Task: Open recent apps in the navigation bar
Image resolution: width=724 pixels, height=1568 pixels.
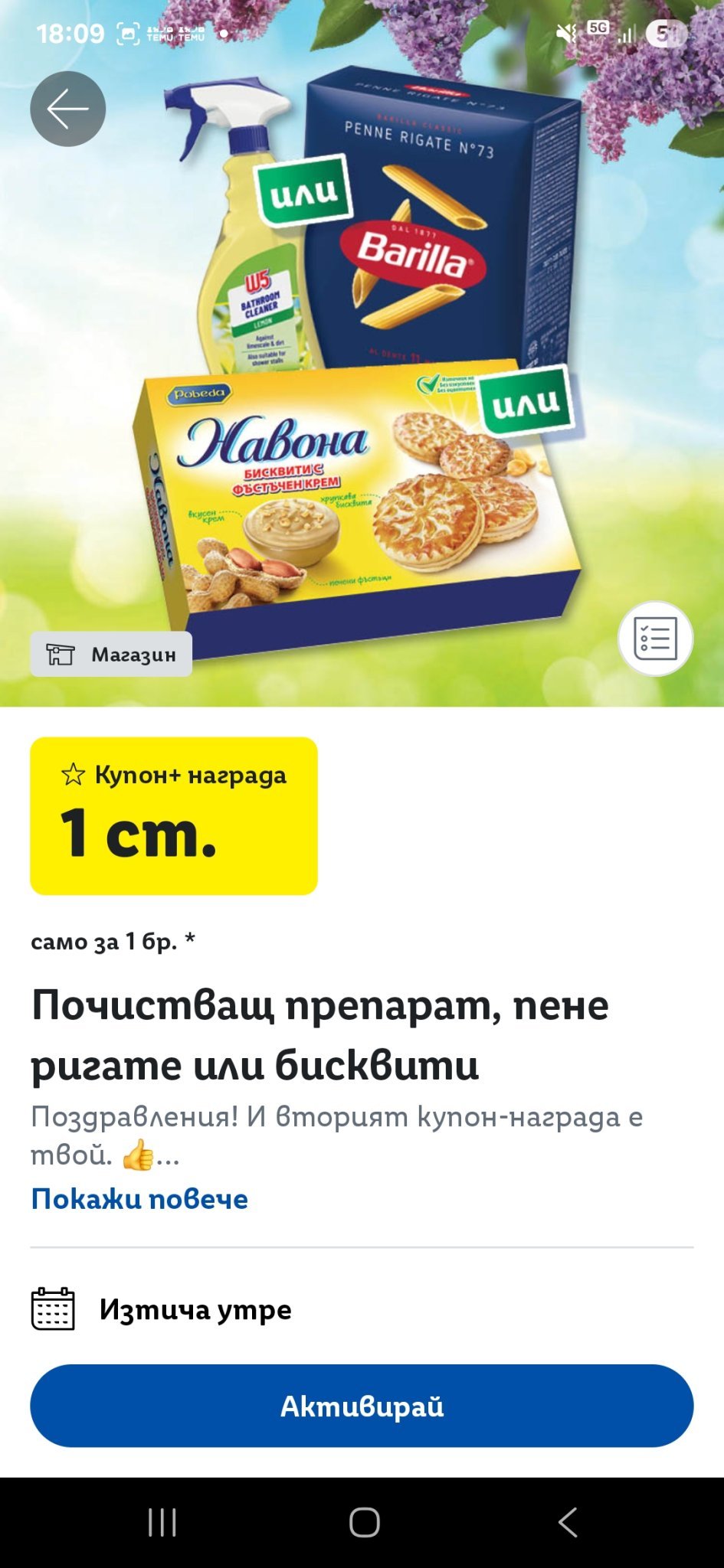Action: pyautogui.click(x=162, y=1522)
